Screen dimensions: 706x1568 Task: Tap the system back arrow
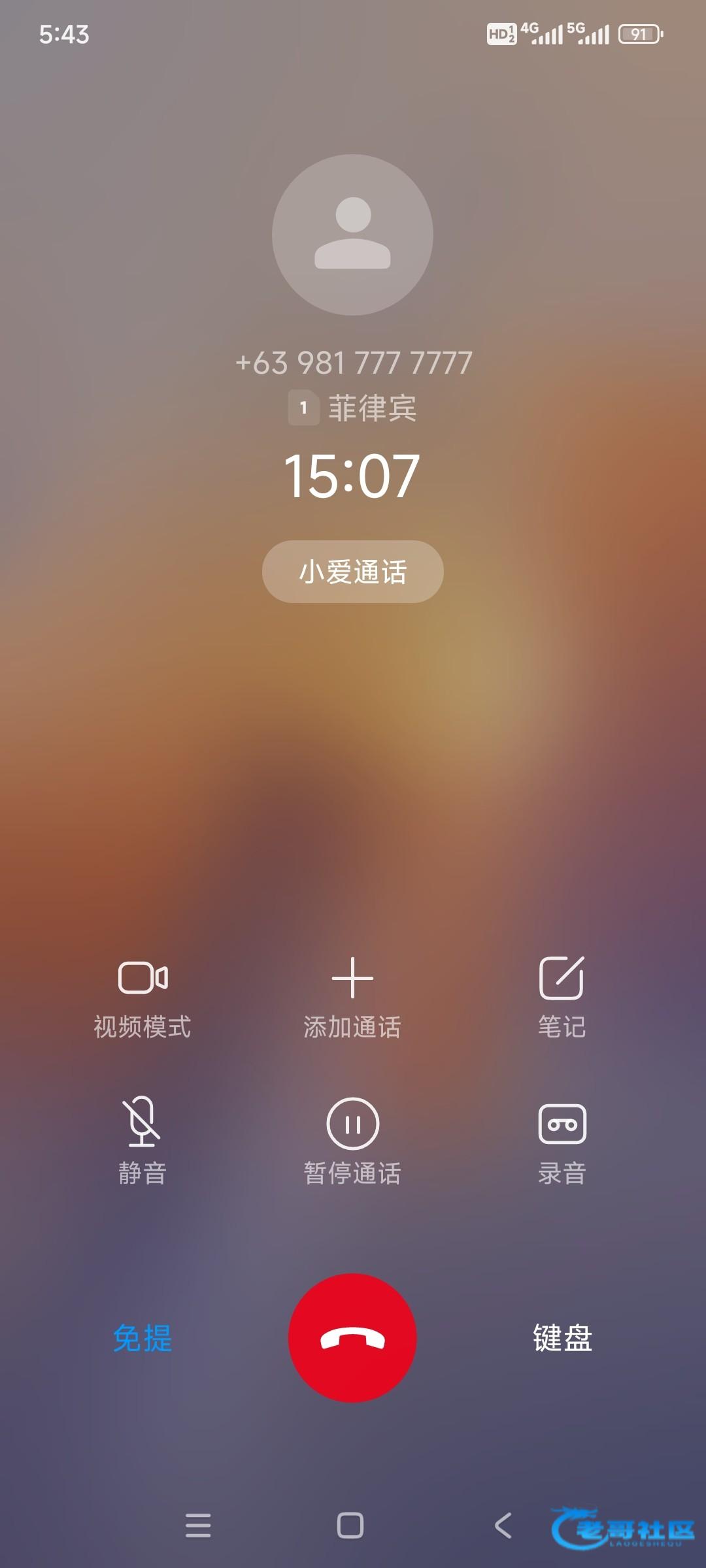click(503, 1526)
